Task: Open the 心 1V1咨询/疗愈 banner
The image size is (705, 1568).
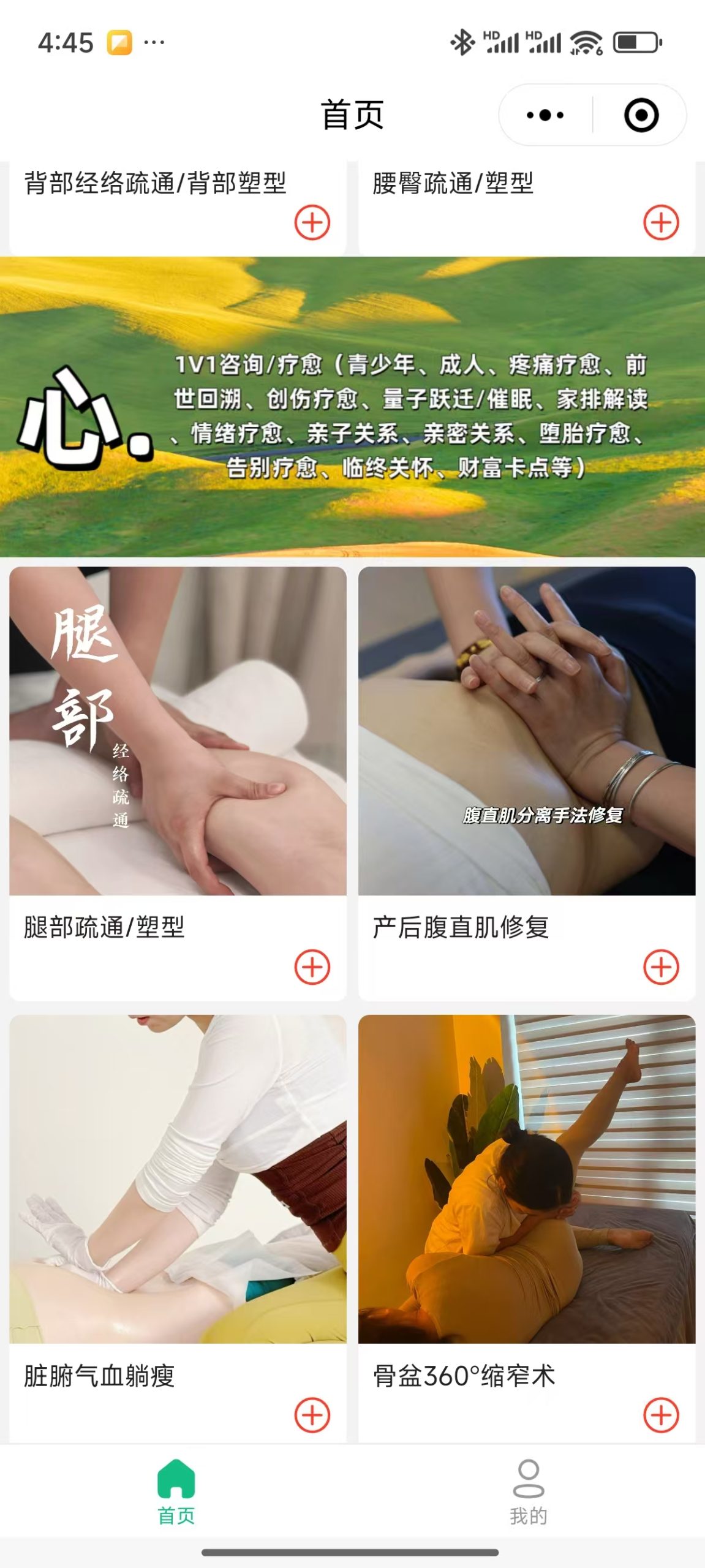Action: [352, 407]
